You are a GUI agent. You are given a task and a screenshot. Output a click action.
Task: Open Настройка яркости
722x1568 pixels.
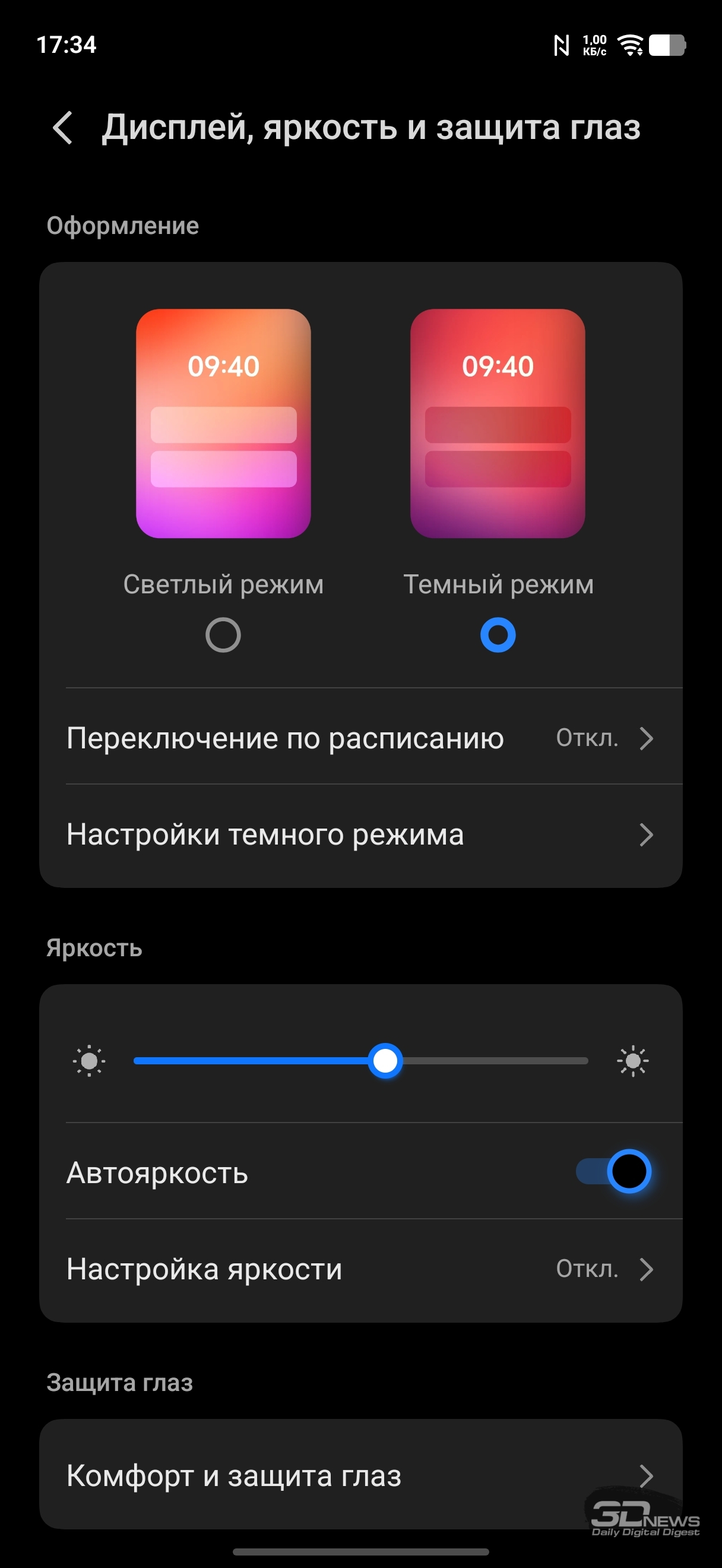(x=360, y=1269)
